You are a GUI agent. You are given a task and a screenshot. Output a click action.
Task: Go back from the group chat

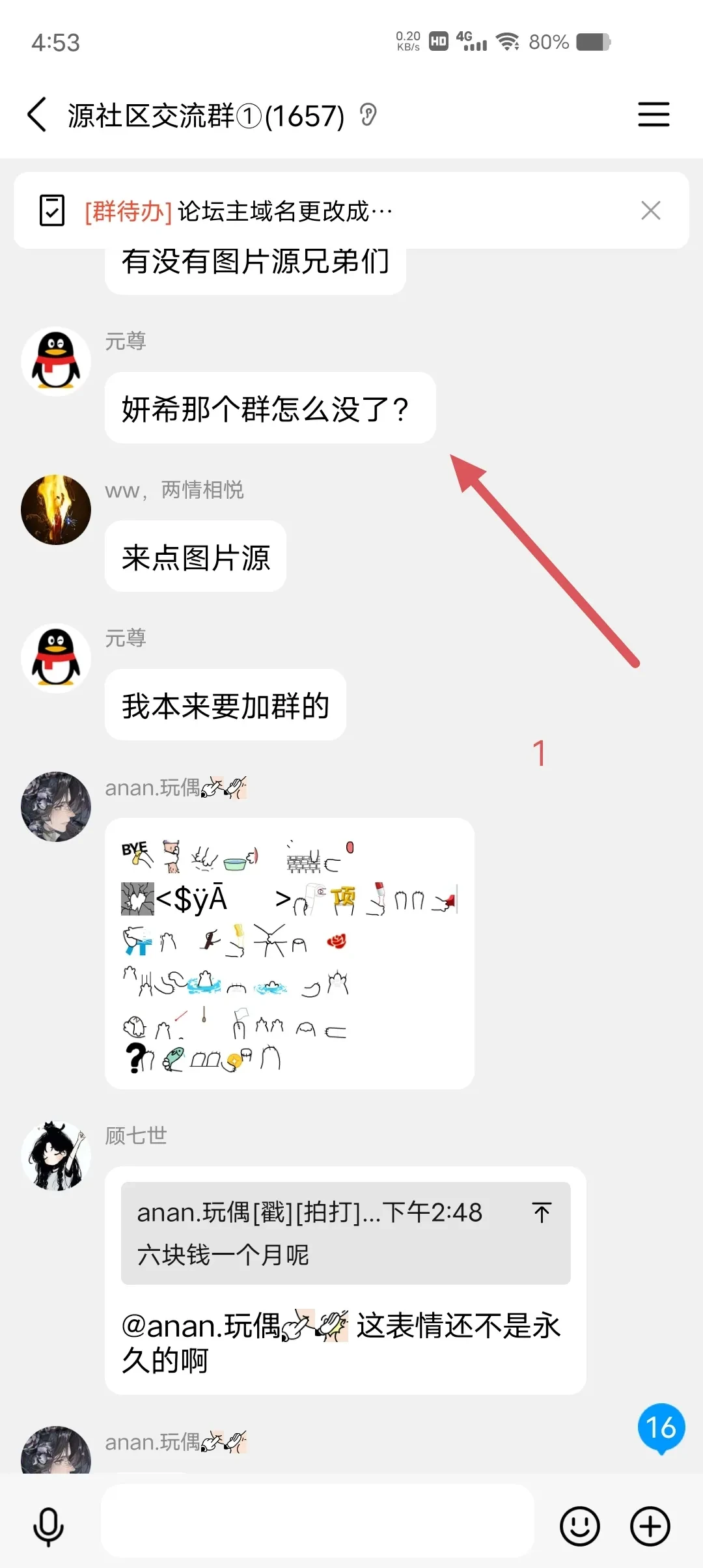point(38,115)
